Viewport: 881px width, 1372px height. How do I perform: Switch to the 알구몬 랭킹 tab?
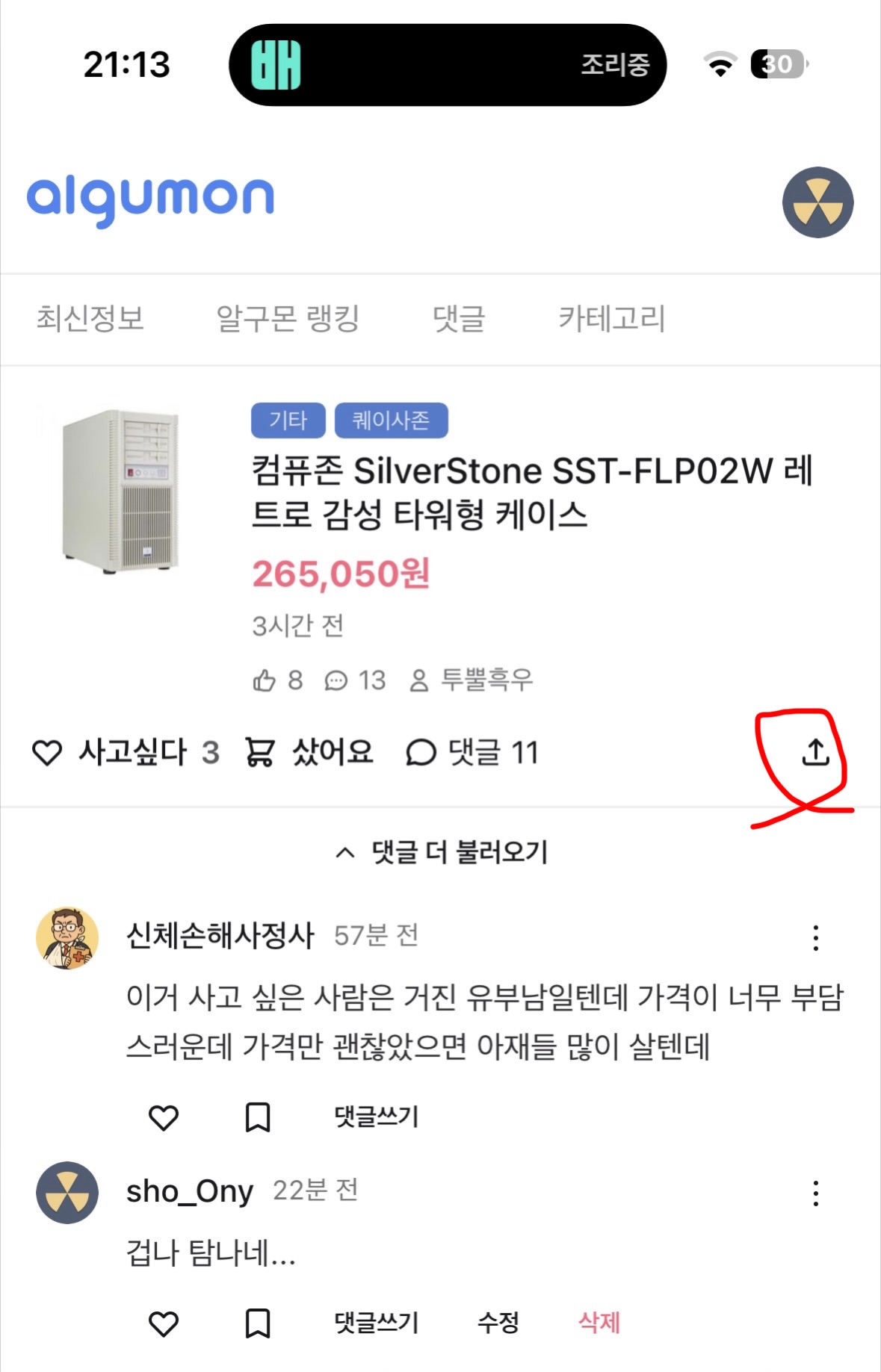tap(288, 319)
